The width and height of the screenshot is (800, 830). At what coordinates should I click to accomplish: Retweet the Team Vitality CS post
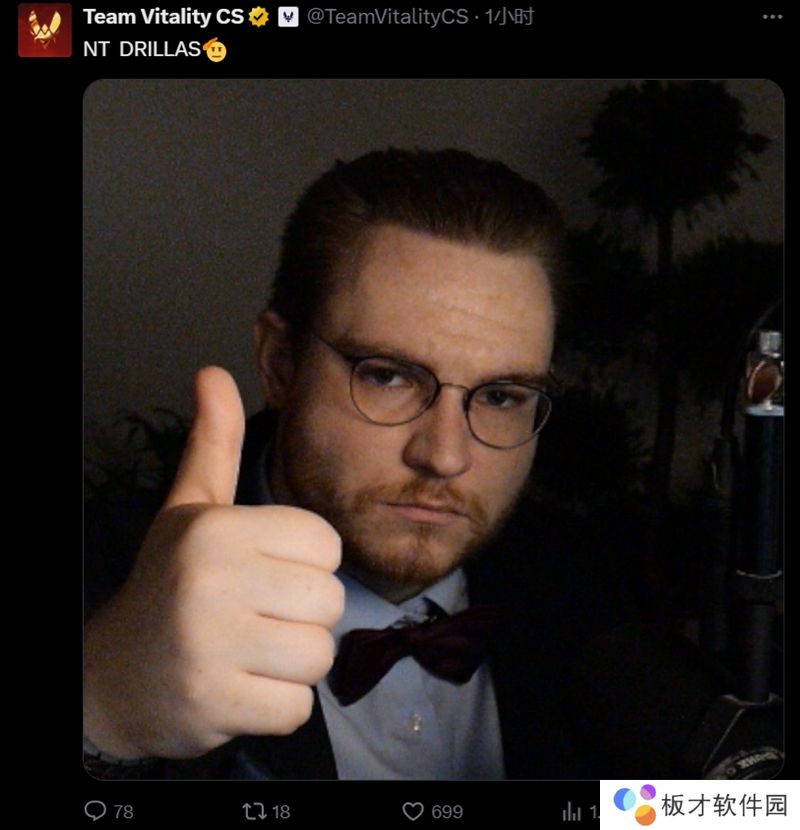click(255, 810)
